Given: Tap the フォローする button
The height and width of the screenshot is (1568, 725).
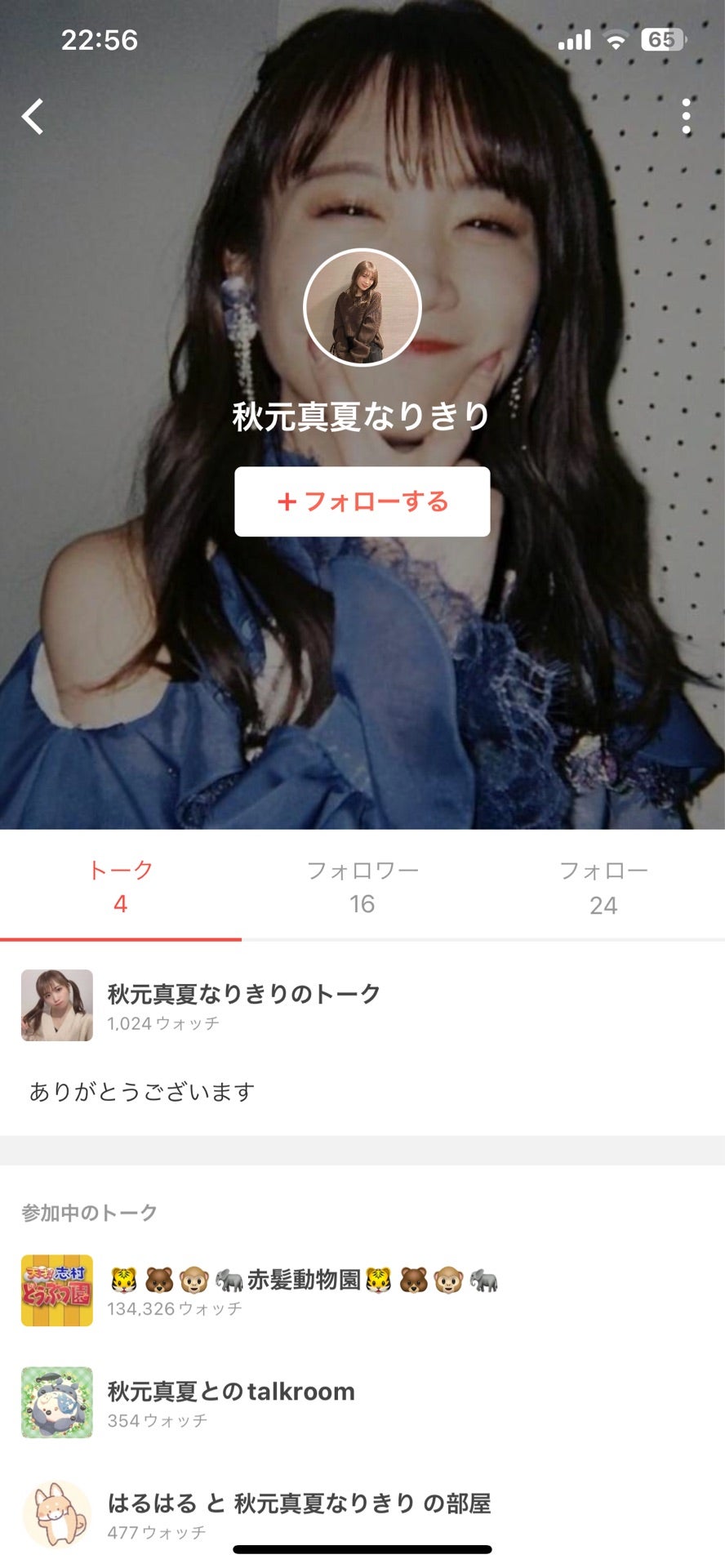Looking at the screenshot, I should [x=362, y=501].
